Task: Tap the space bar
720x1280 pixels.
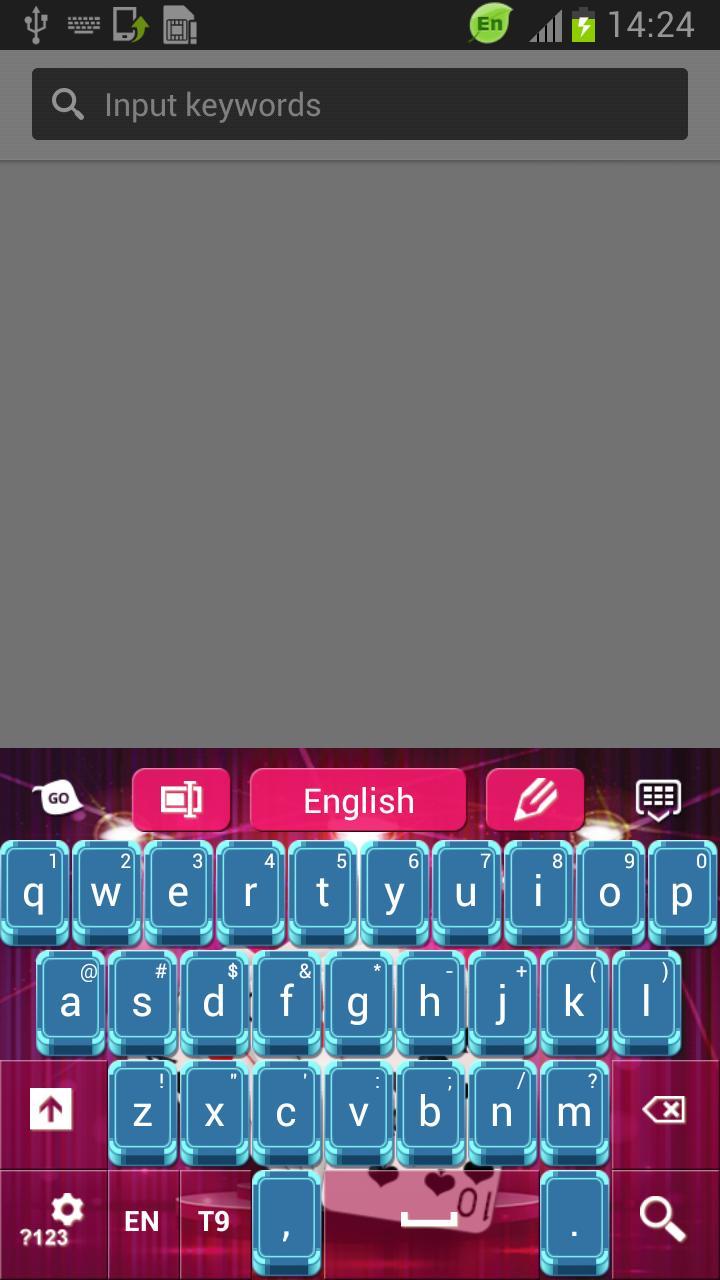Action: click(430, 1222)
